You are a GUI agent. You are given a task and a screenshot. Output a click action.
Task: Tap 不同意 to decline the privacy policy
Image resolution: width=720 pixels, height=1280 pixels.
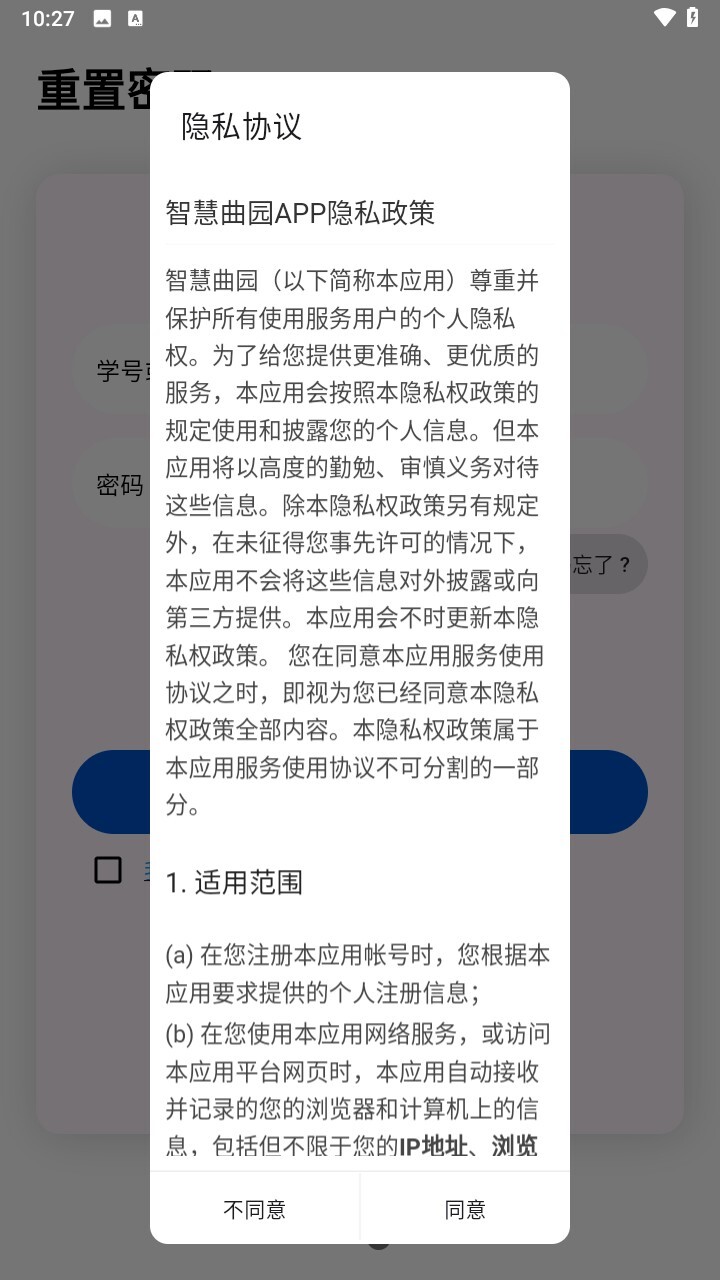[255, 1209]
